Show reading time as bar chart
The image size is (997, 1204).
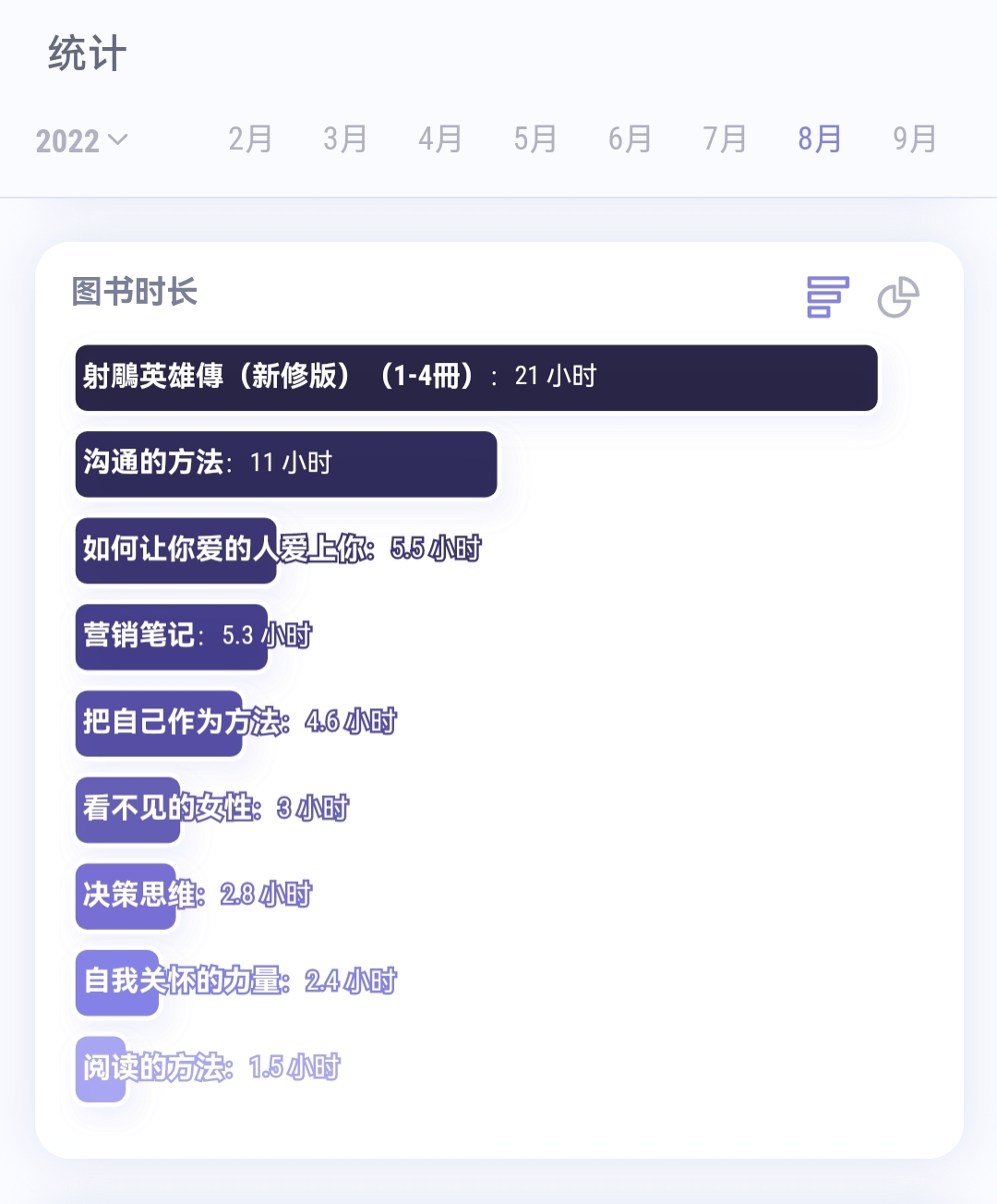coord(827,297)
